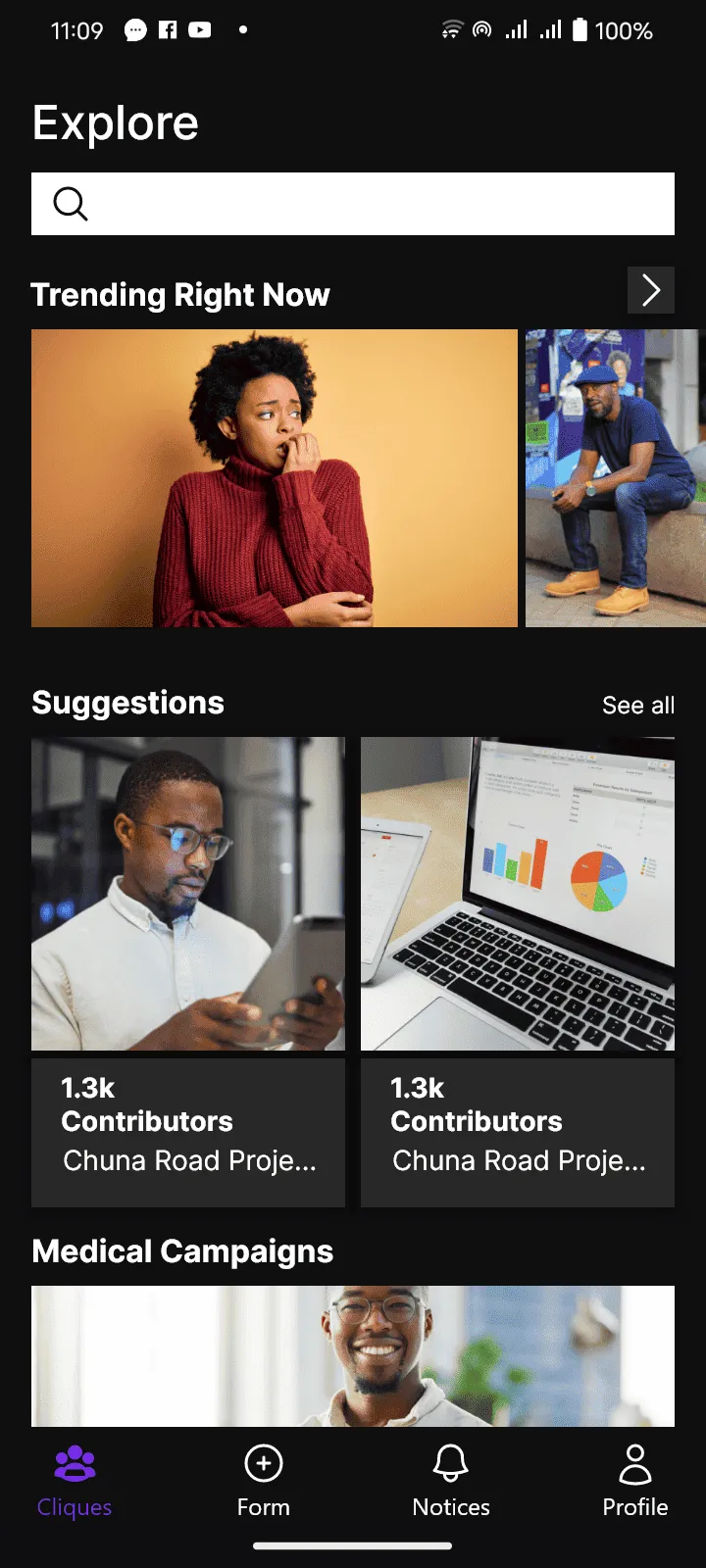Open Profile using the person icon
The width and height of the screenshot is (706, 1568).
coord(634,1463)
